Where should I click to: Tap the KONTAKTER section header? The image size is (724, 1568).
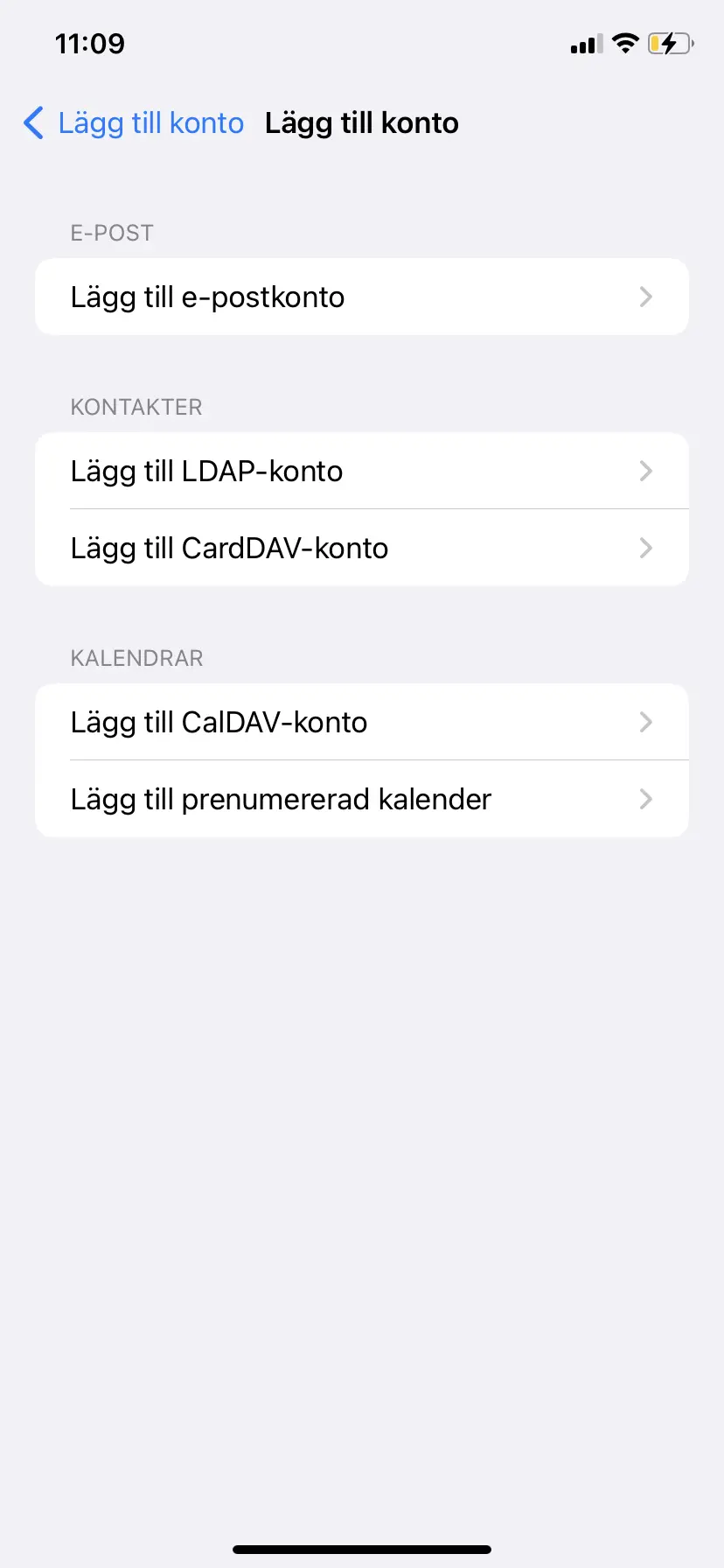(136, 407)
